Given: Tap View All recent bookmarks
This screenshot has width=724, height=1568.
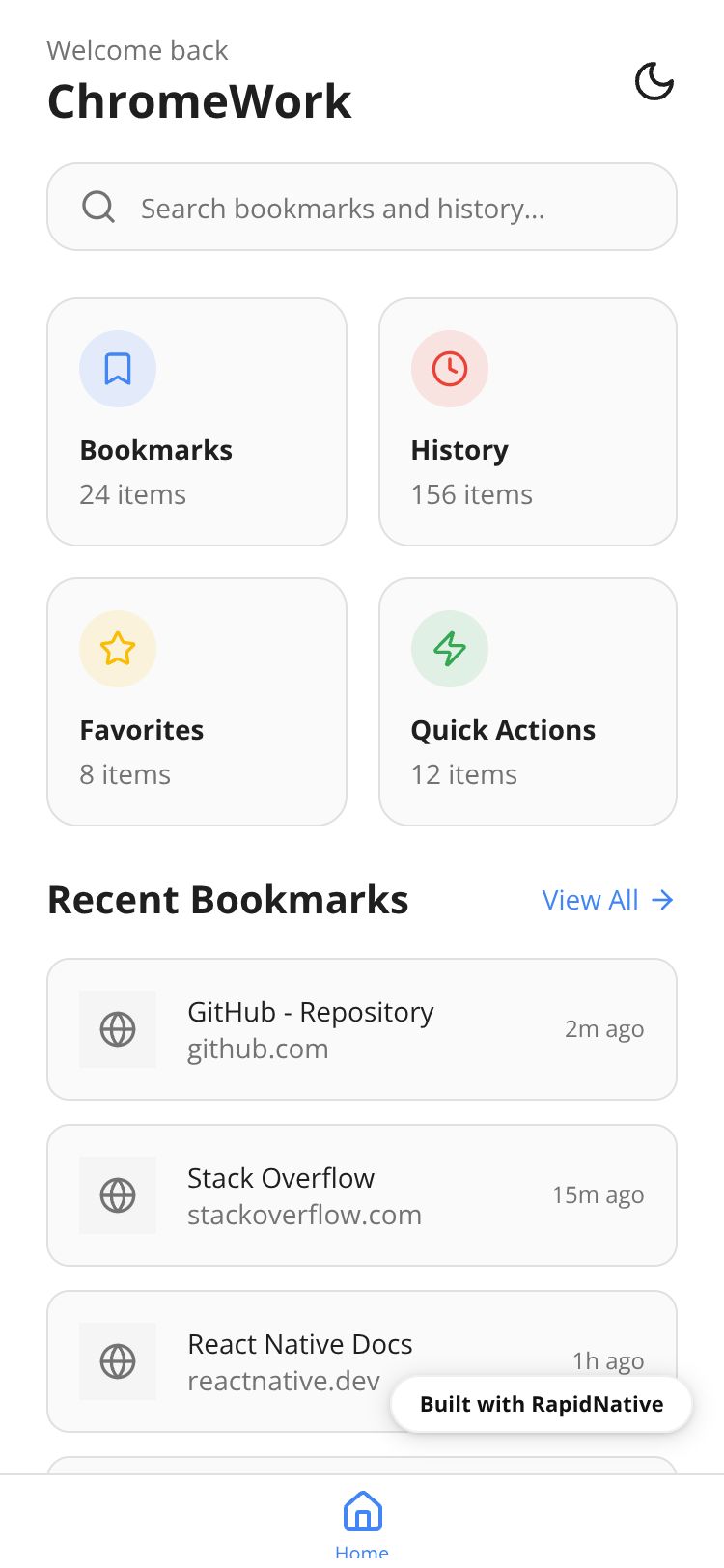Looking at the screenshot, I should (x=607, y=900).
